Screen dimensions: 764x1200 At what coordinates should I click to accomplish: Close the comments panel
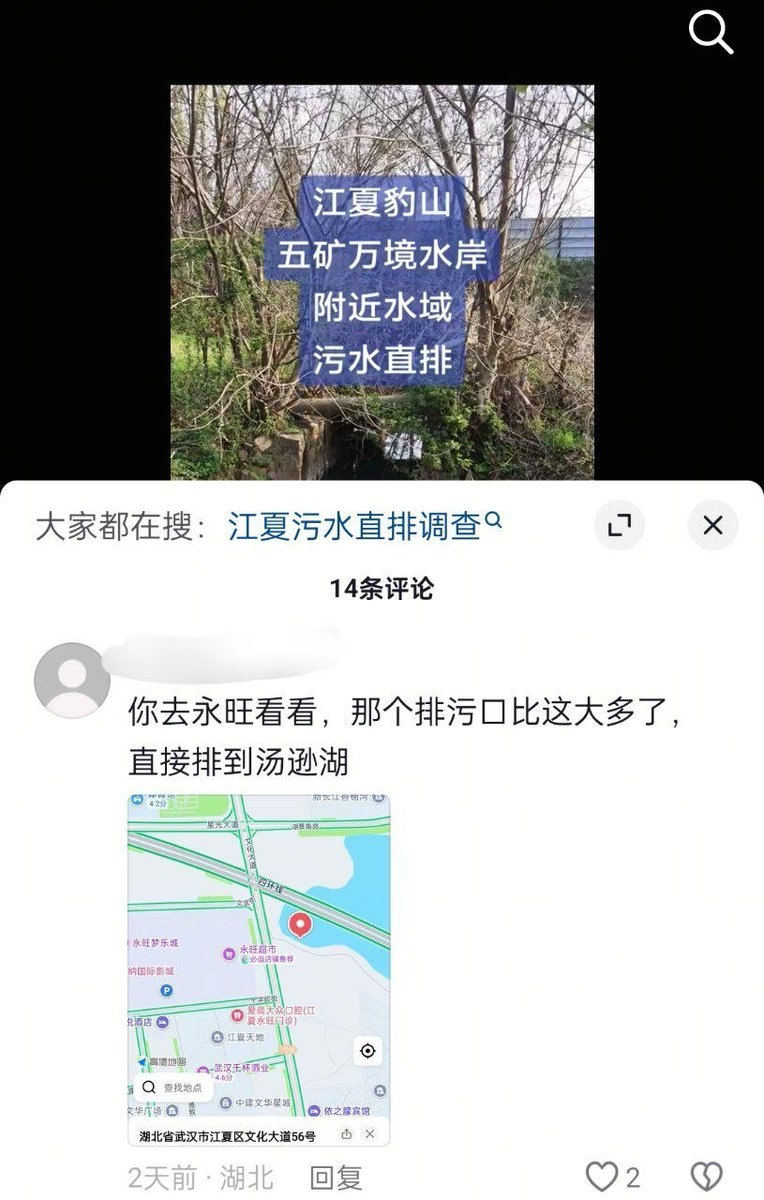[x=712, y=525]
